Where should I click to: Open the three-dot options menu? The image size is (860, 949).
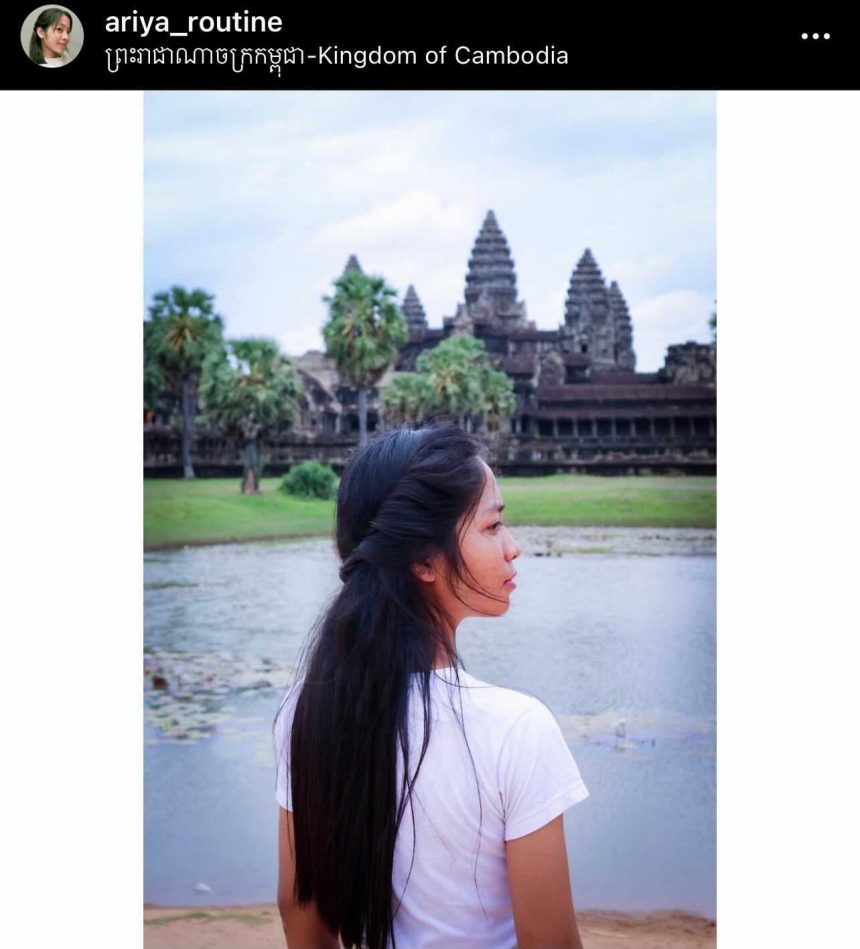(815, 36)
